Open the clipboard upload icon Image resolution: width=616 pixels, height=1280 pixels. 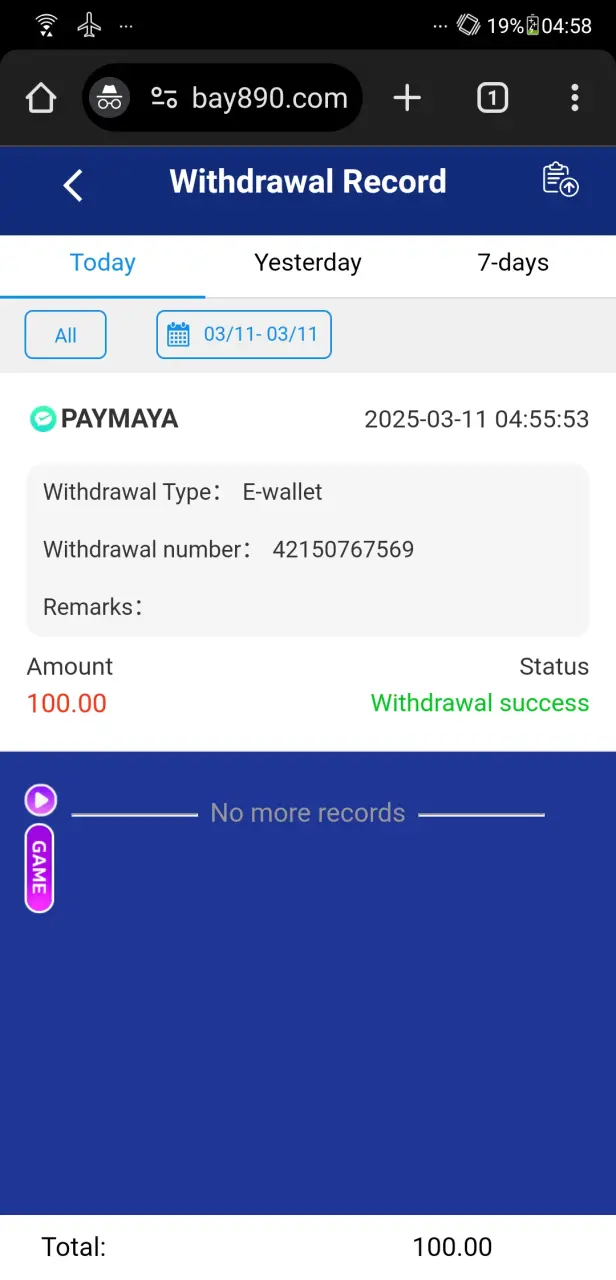pyautogui.click(x=560, y=180)
